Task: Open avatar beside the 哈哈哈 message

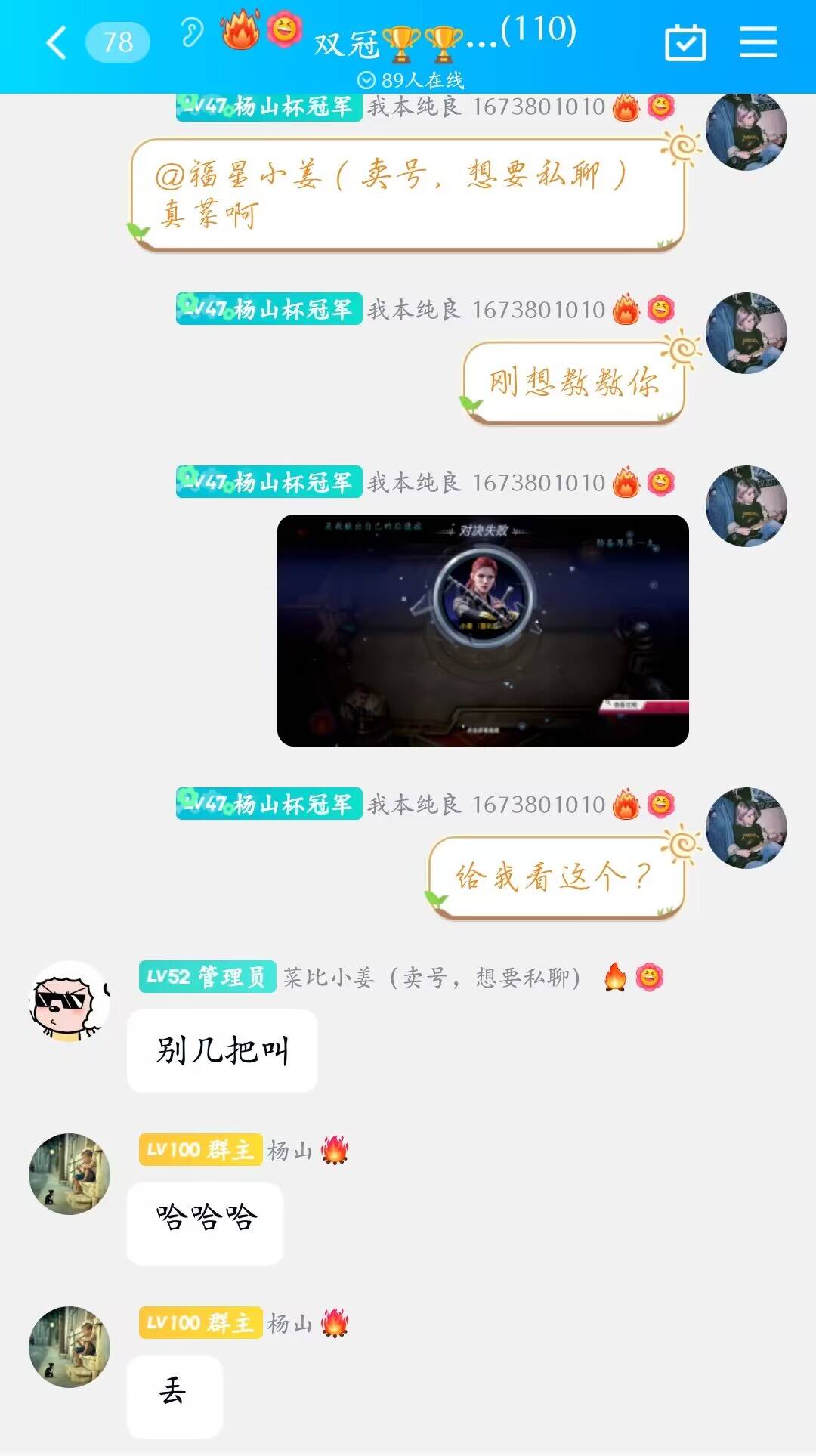Action: [69, 1173]
